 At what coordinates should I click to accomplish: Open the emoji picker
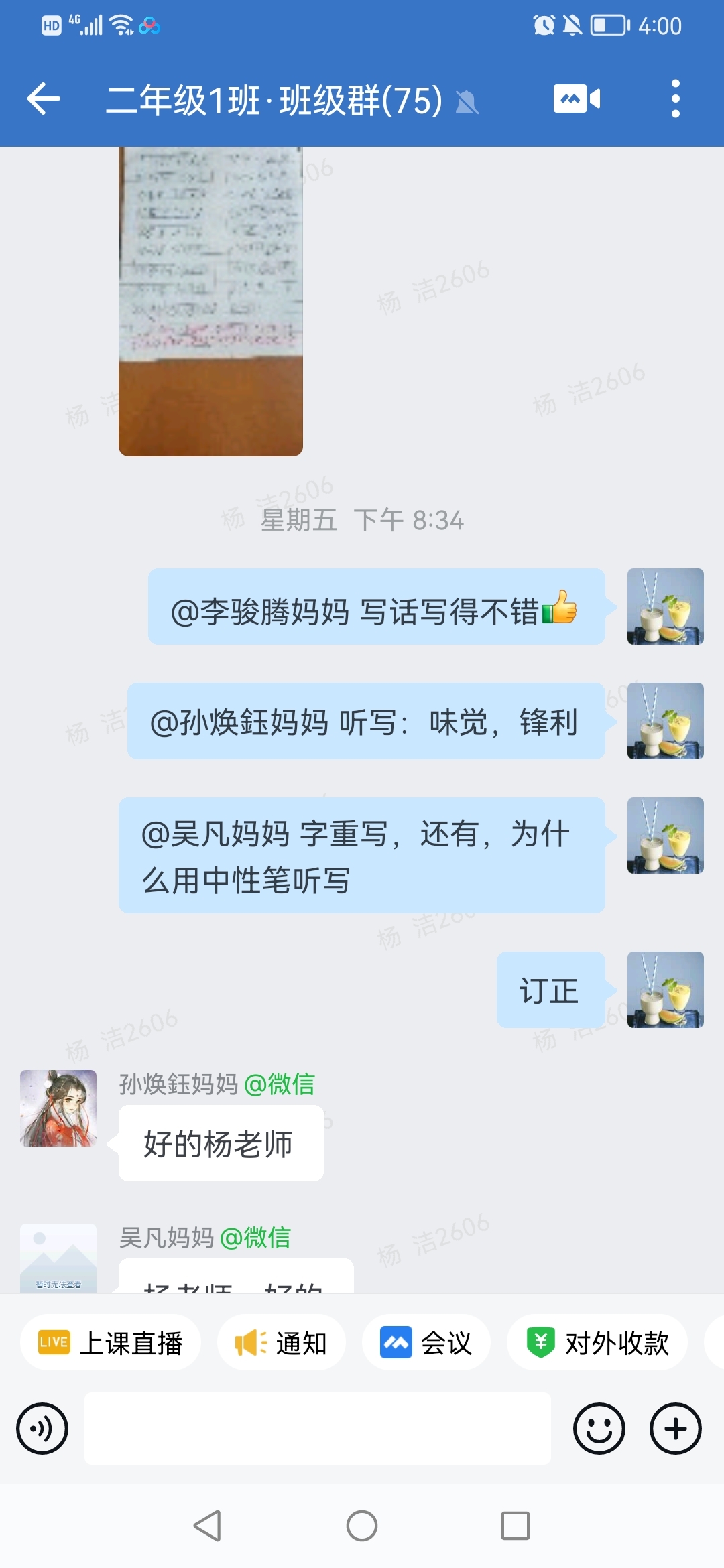click(x=599, y=1429)
